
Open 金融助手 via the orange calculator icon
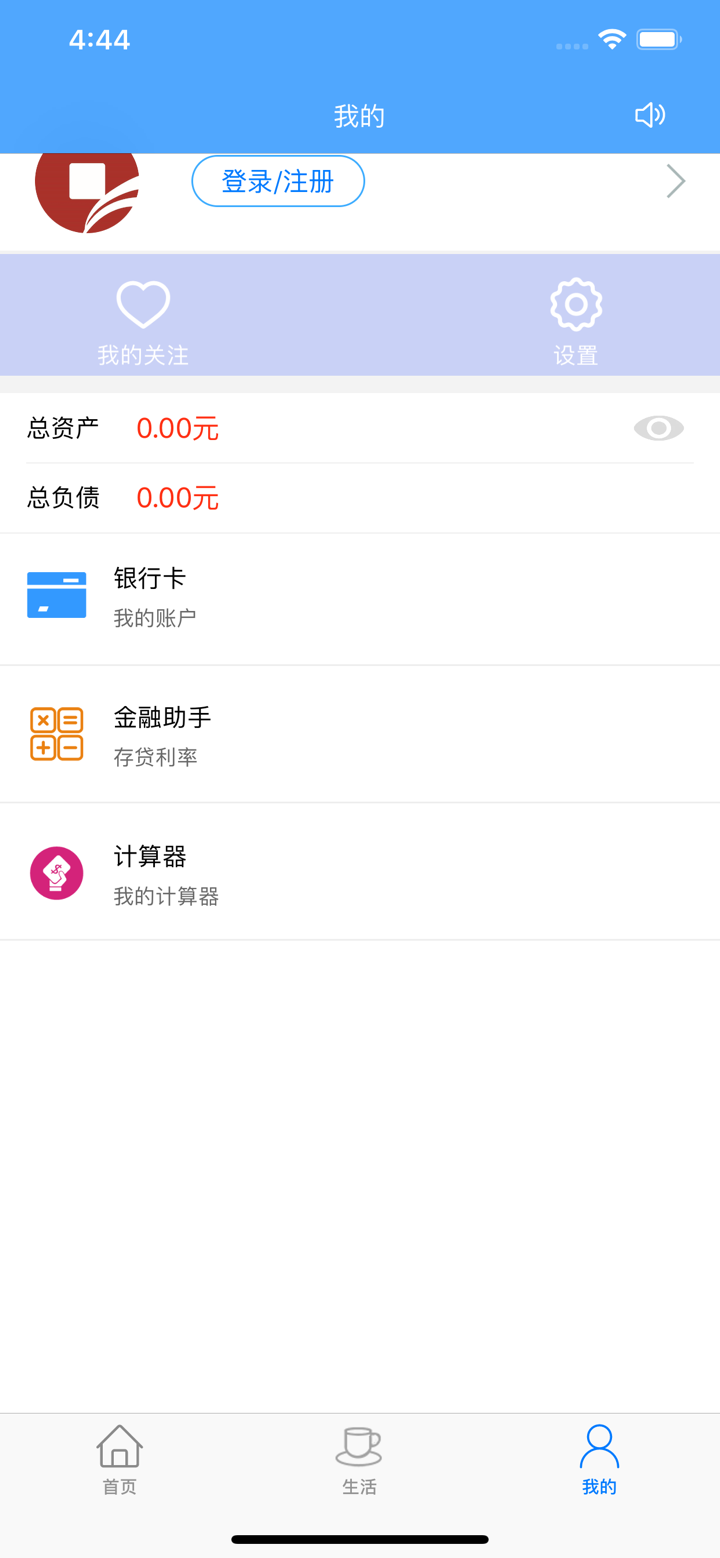(x=56, y=733)
